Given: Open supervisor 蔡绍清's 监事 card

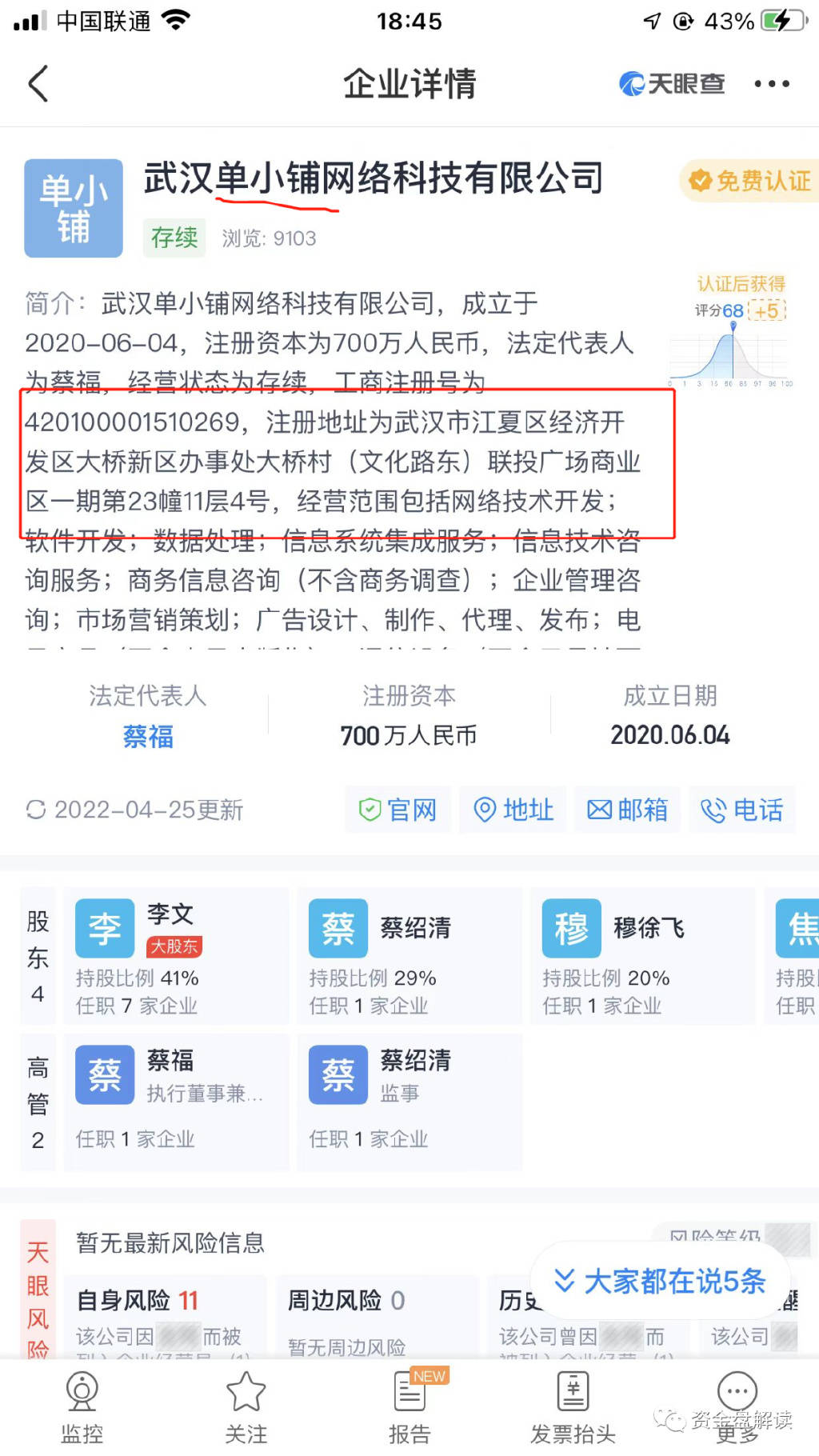Looking at the screenshot, I should pyautogui.click(x=409, y=1102).
